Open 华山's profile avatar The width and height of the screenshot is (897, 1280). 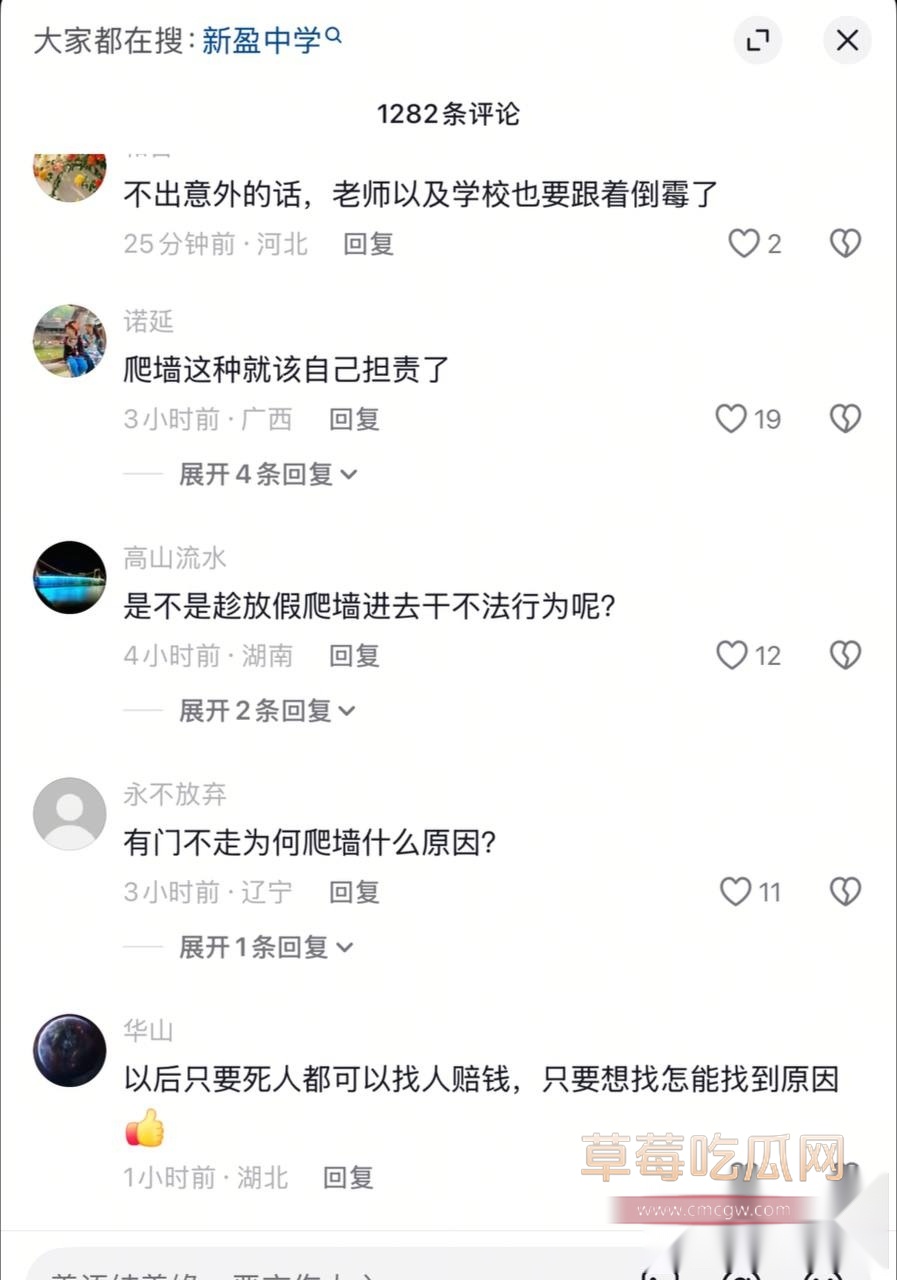point(70,1050)
